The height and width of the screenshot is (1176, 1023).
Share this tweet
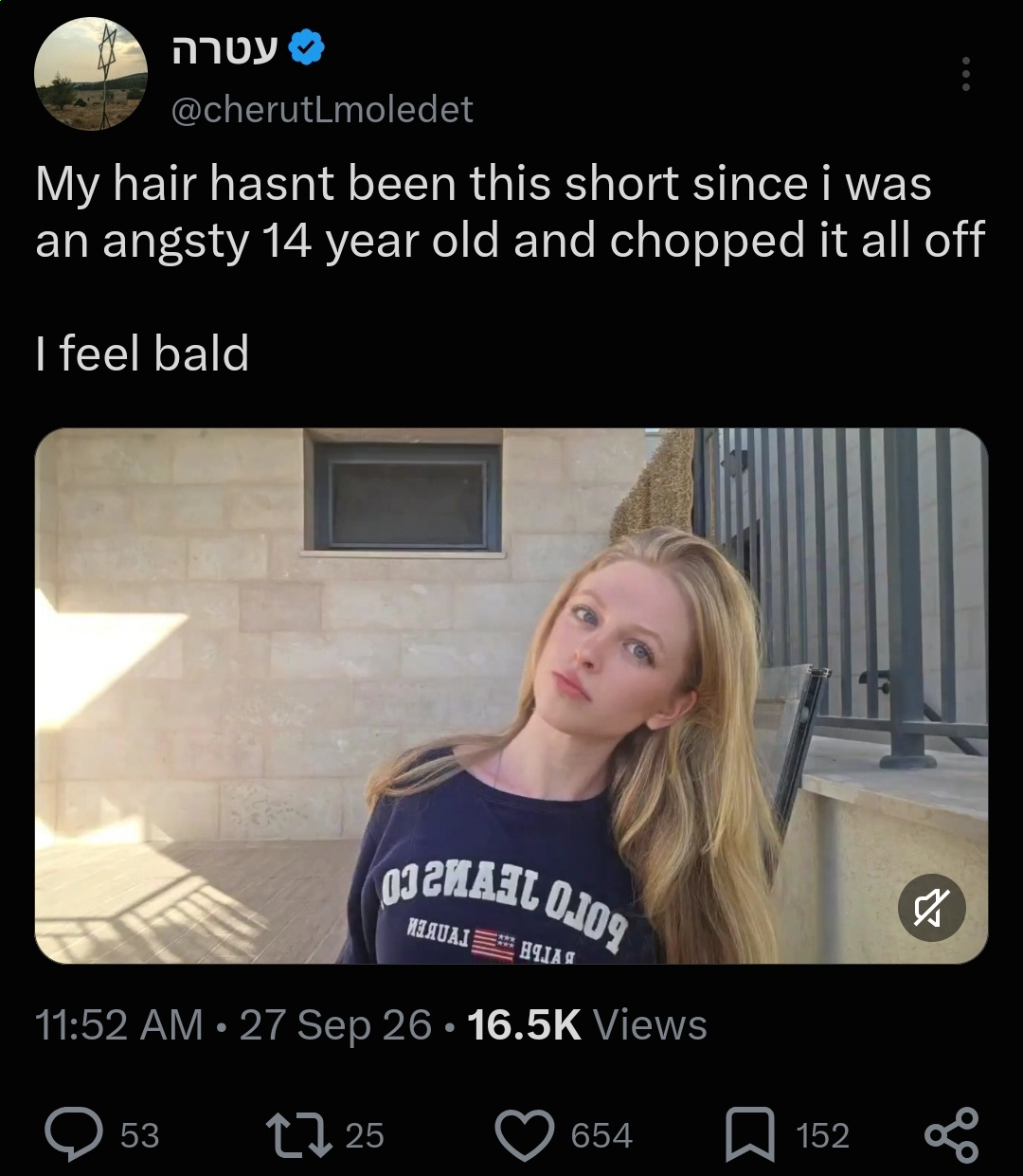point(951,1135)
